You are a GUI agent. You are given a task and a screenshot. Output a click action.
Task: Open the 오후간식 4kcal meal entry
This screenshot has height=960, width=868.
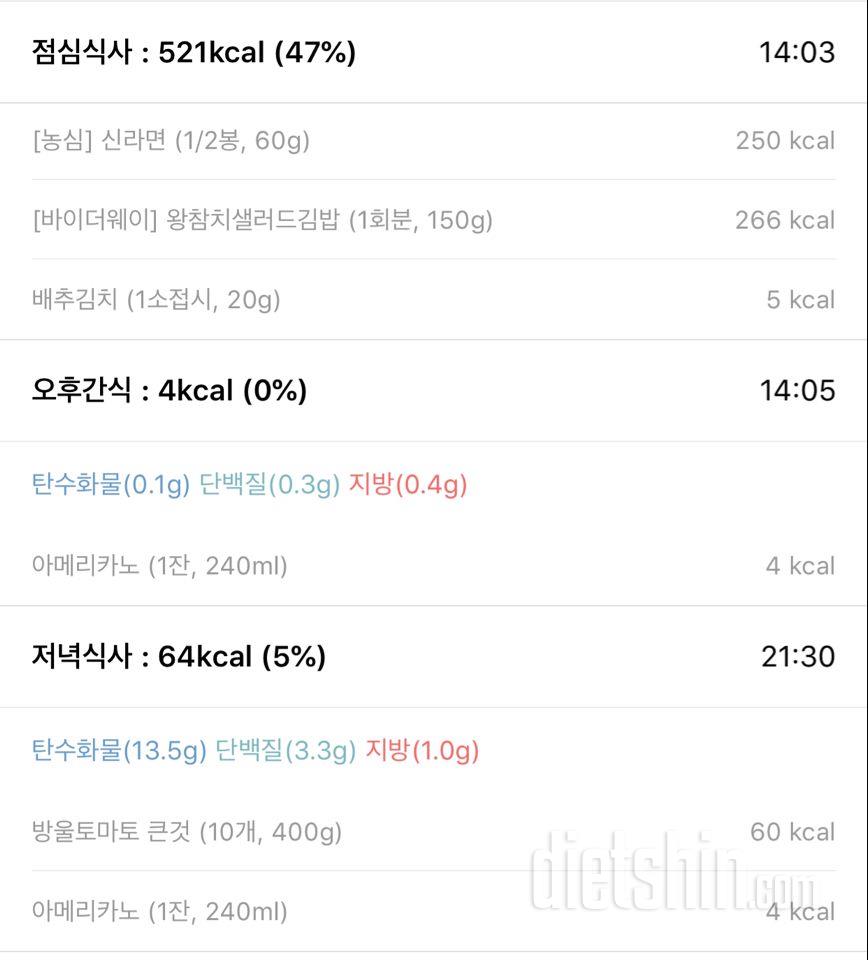tap(169, 390)
